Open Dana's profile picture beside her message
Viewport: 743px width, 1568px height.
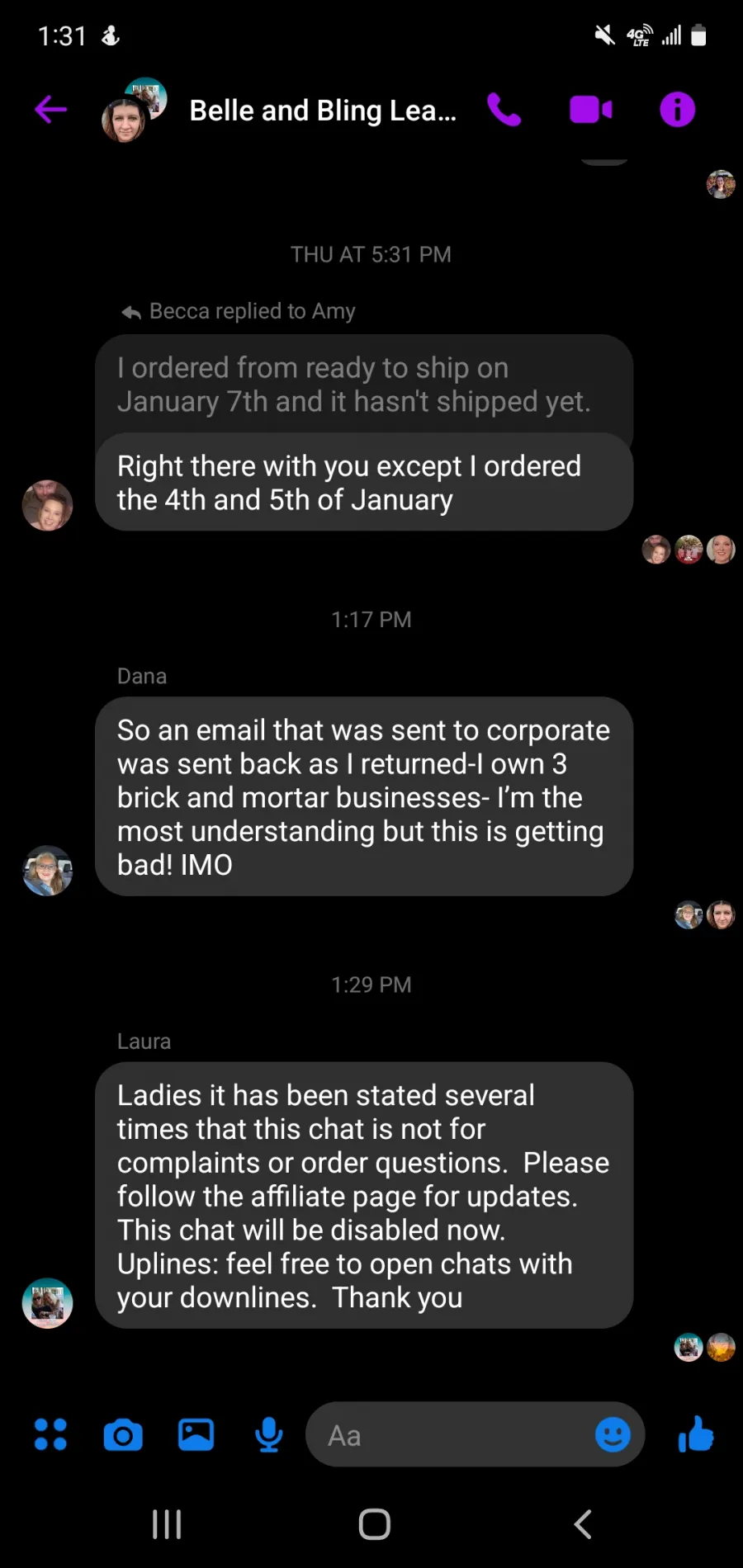[x=47, y=871]
